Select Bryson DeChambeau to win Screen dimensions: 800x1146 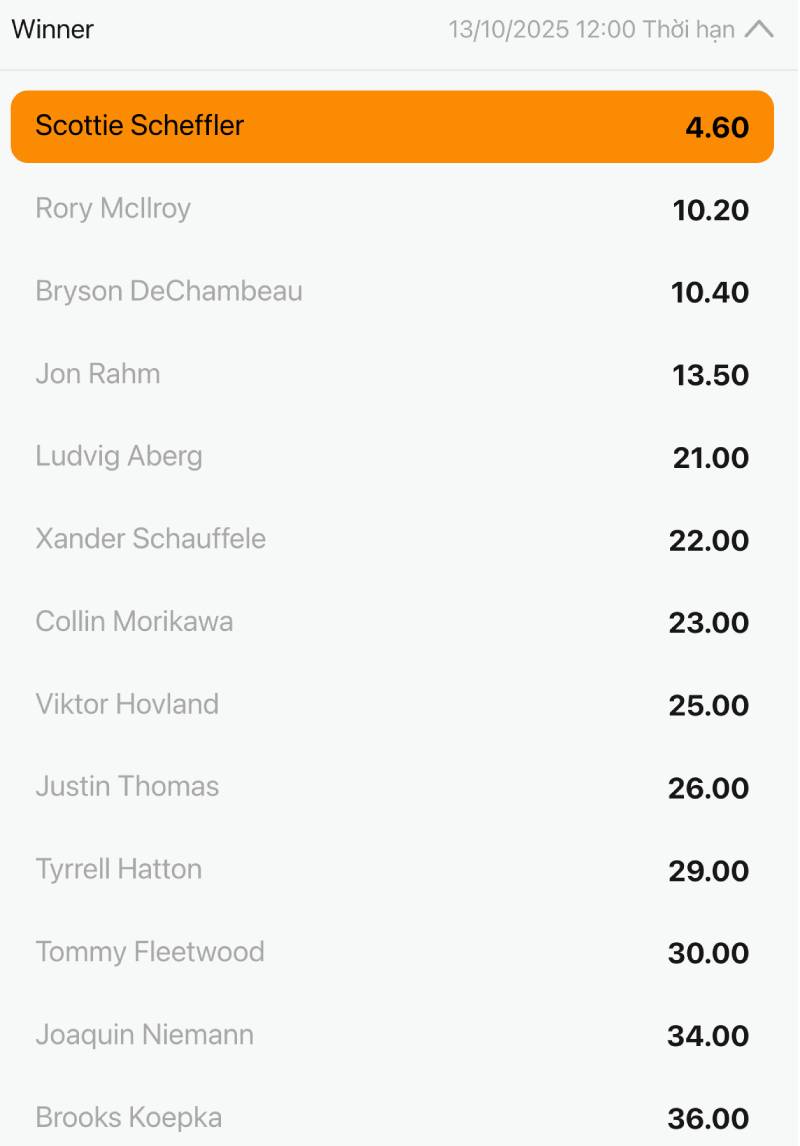point(392,292)
